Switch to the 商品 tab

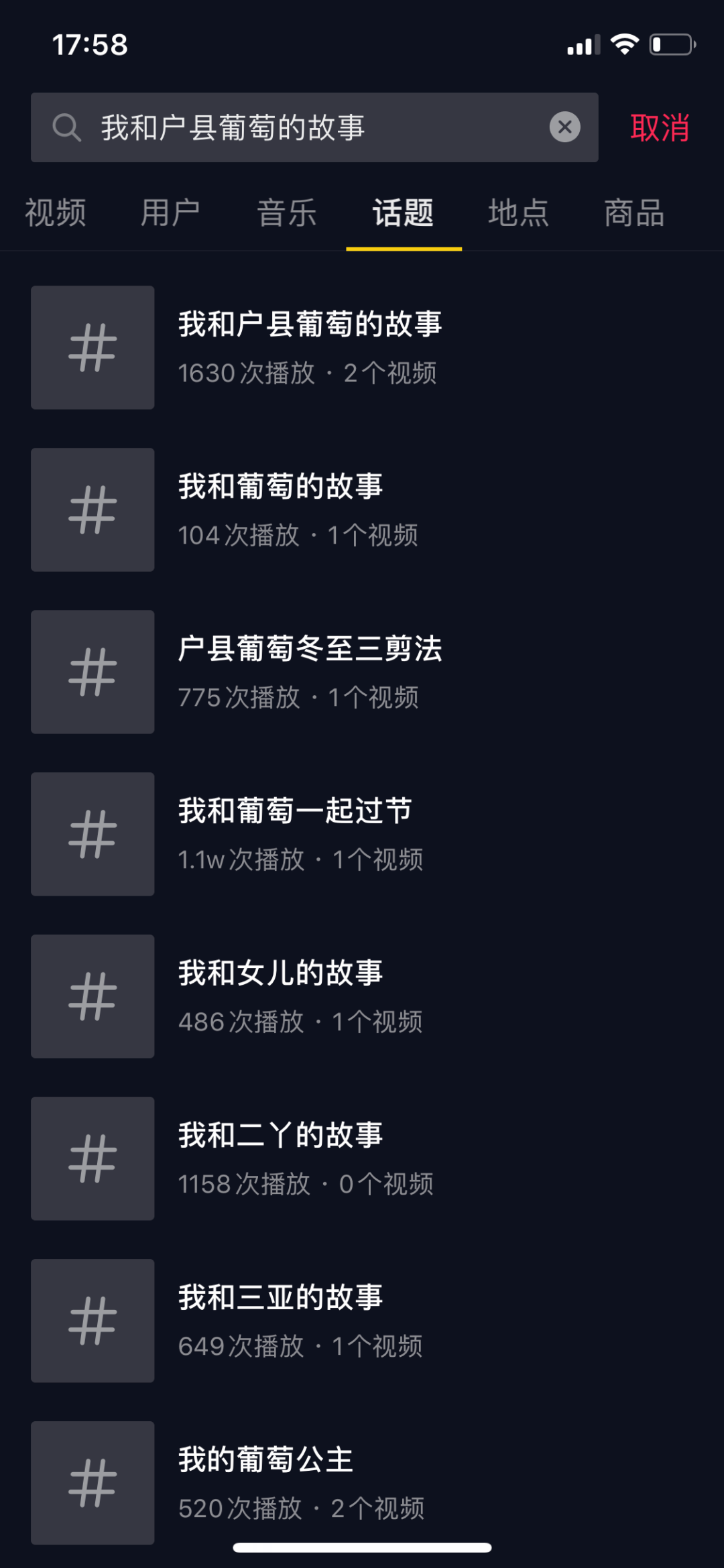click(634, 213)
